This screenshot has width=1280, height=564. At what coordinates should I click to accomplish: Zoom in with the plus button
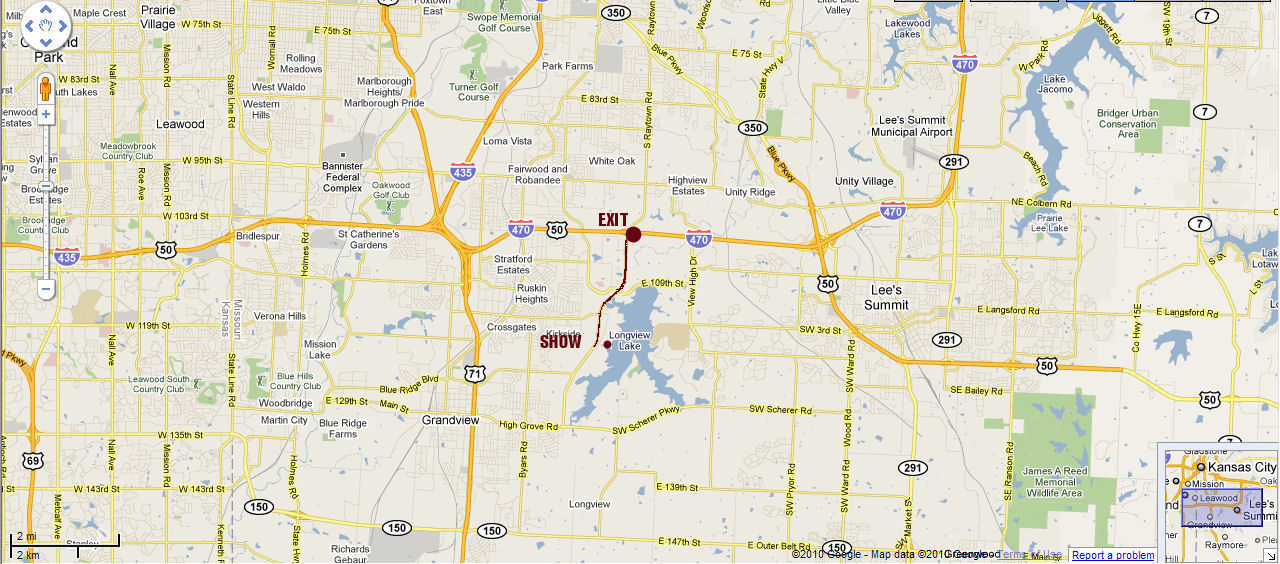pos(45,114)
